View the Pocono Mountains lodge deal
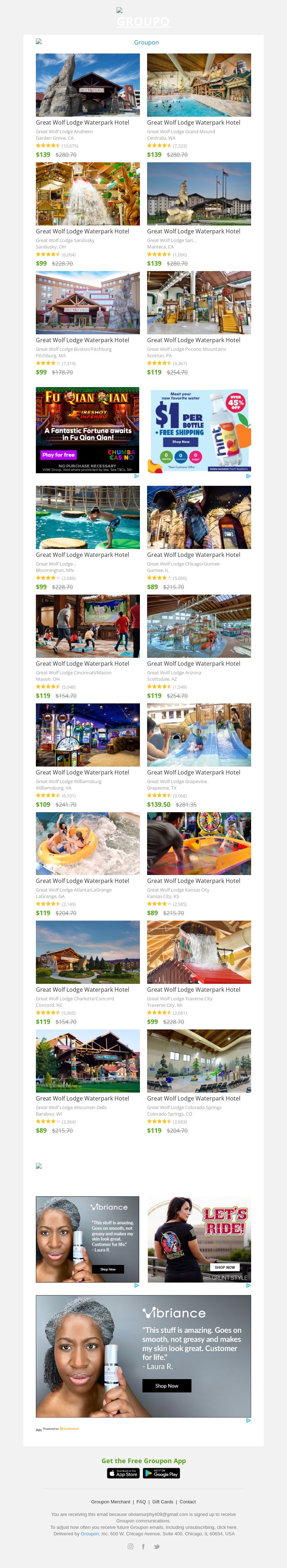287x1568 pixels. tap(199, 303)
